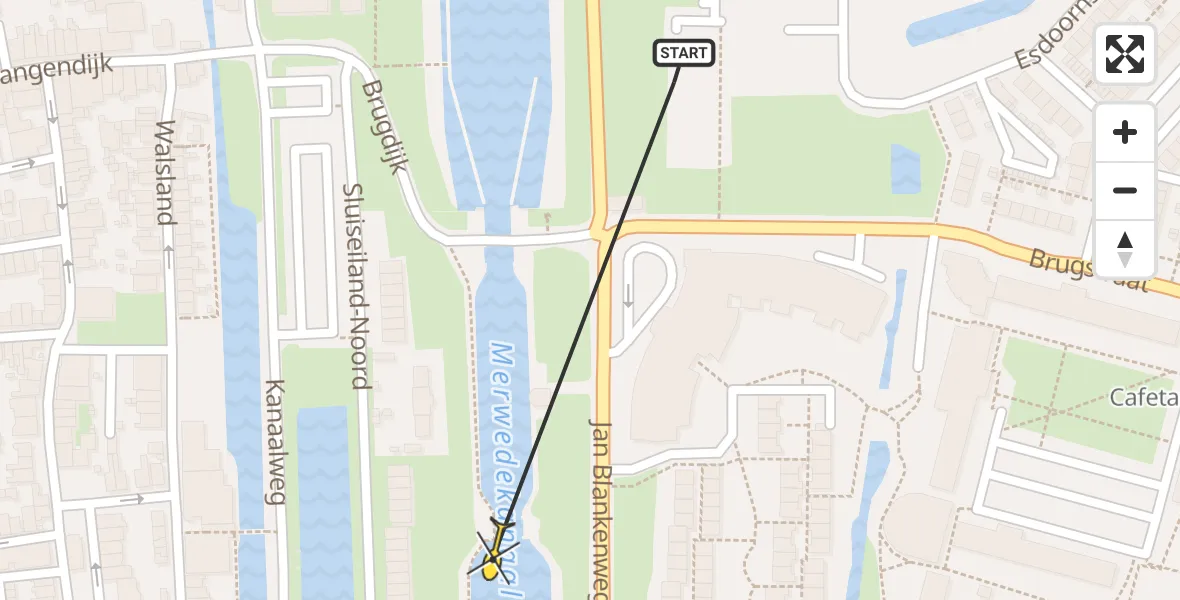The height and width of the screenshot is (600, 1180).
Task: Enter fullscreen map view
Action: click(1125, 54)
